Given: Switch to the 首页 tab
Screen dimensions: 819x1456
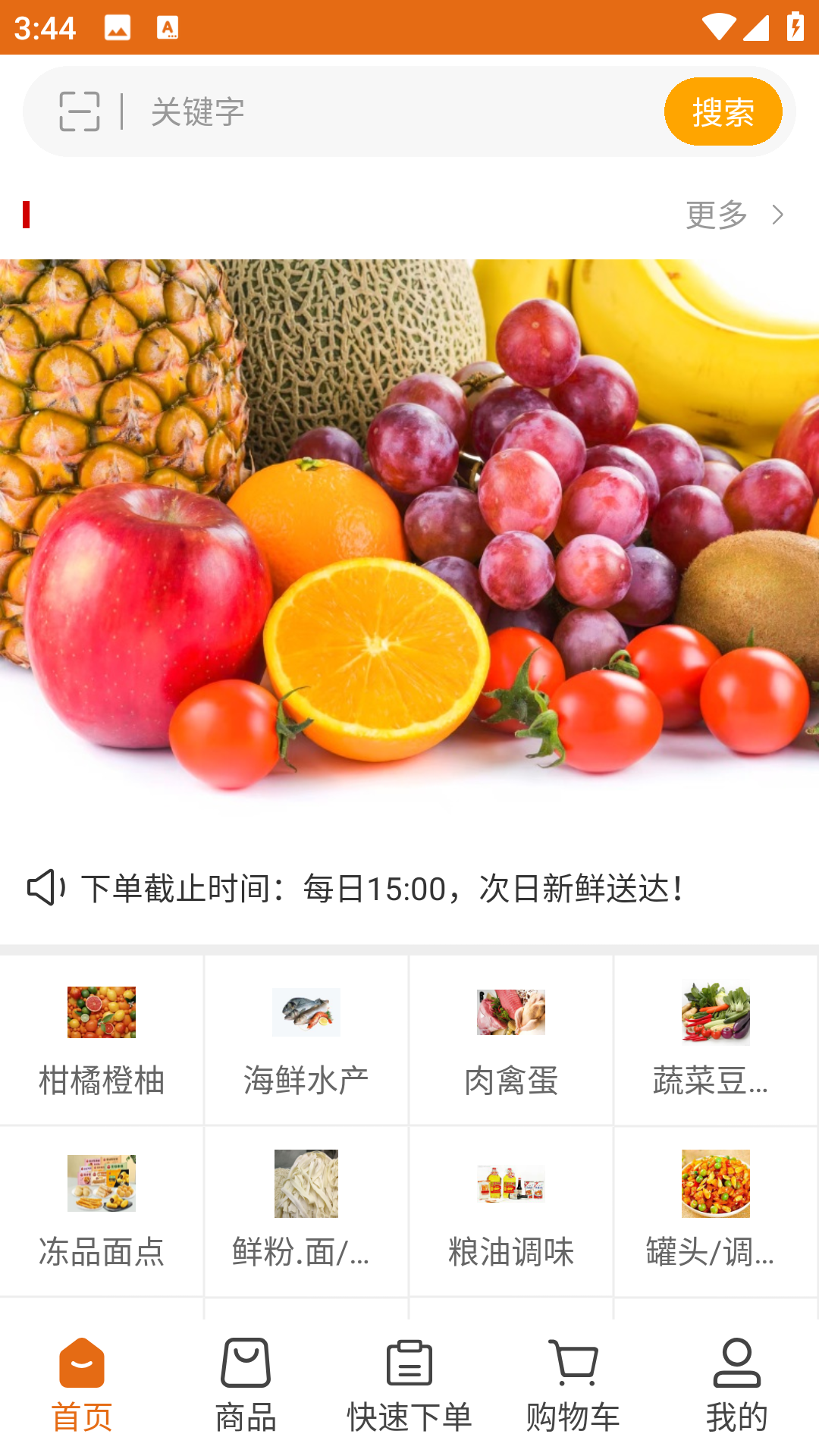Looking at the screenshot, I should click(x=82, y=1385).
